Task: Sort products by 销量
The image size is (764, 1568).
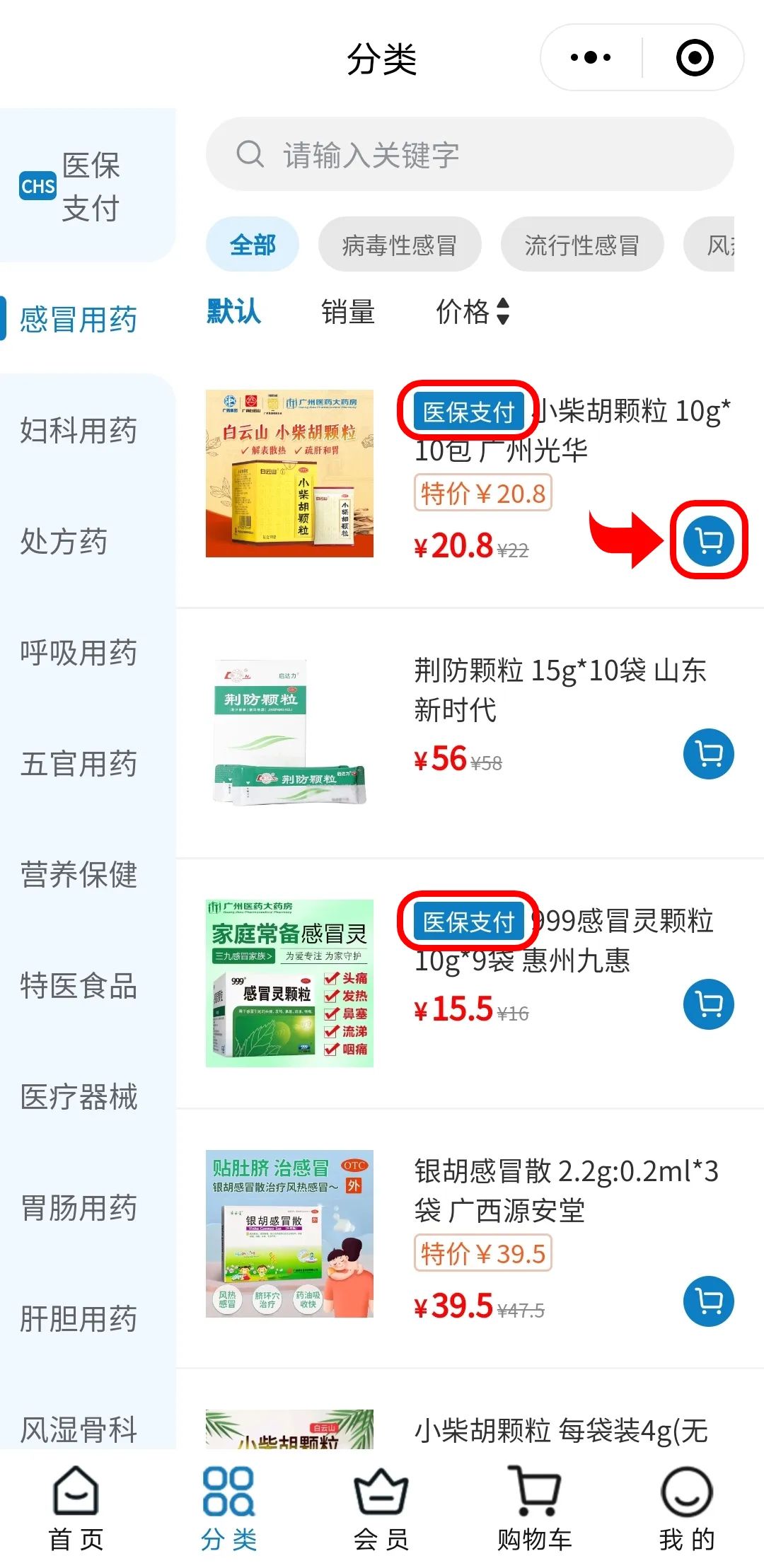Action: [x=347, y=312]
